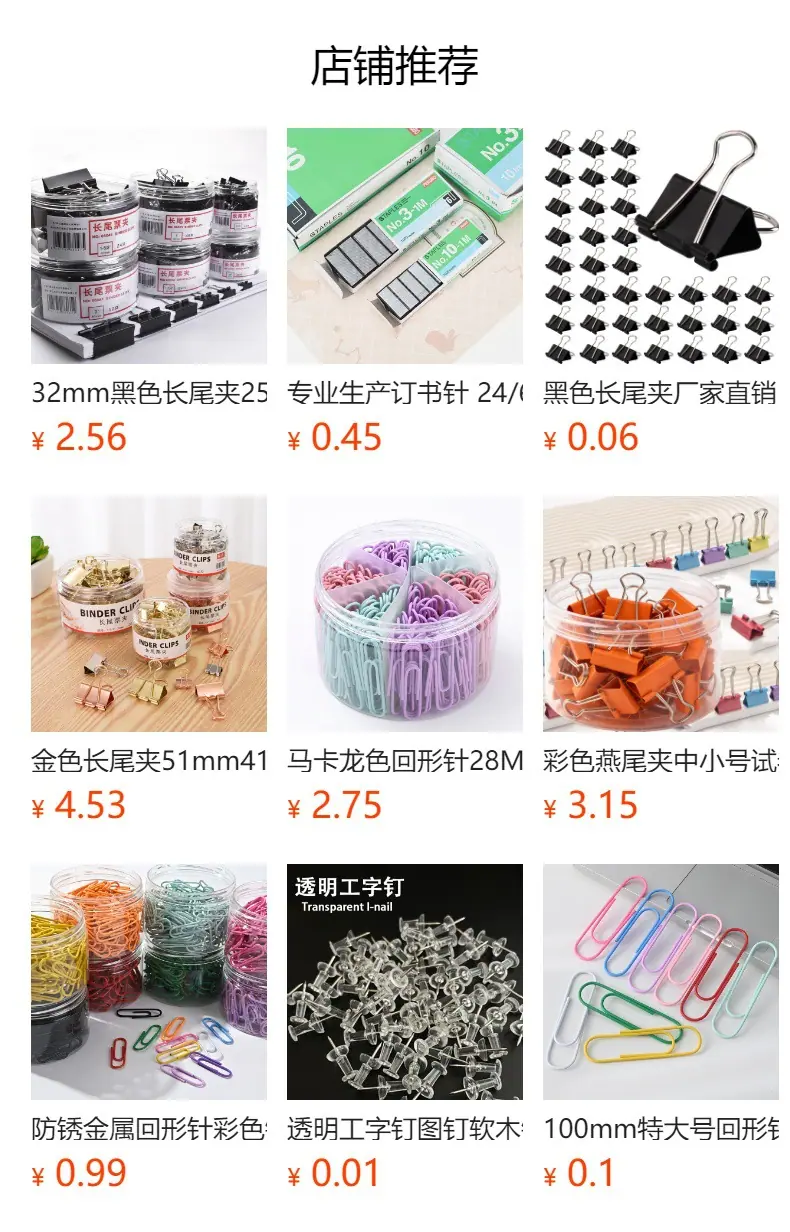Tap the 彩色燕尾夹中小号 product card
This screenshot has width=790, height=1232.
661,660
